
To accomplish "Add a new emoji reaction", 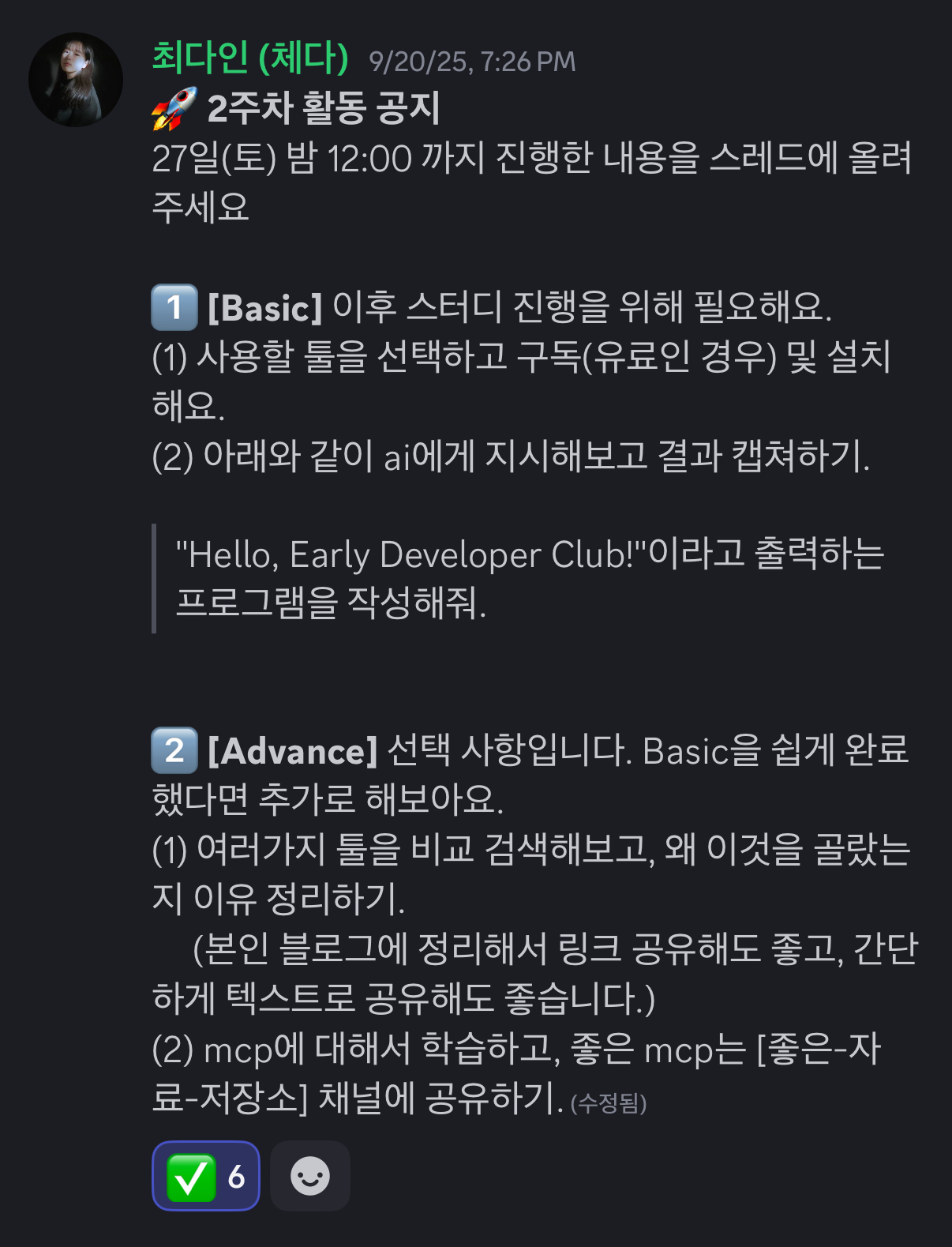I will tap(309, 1176).
